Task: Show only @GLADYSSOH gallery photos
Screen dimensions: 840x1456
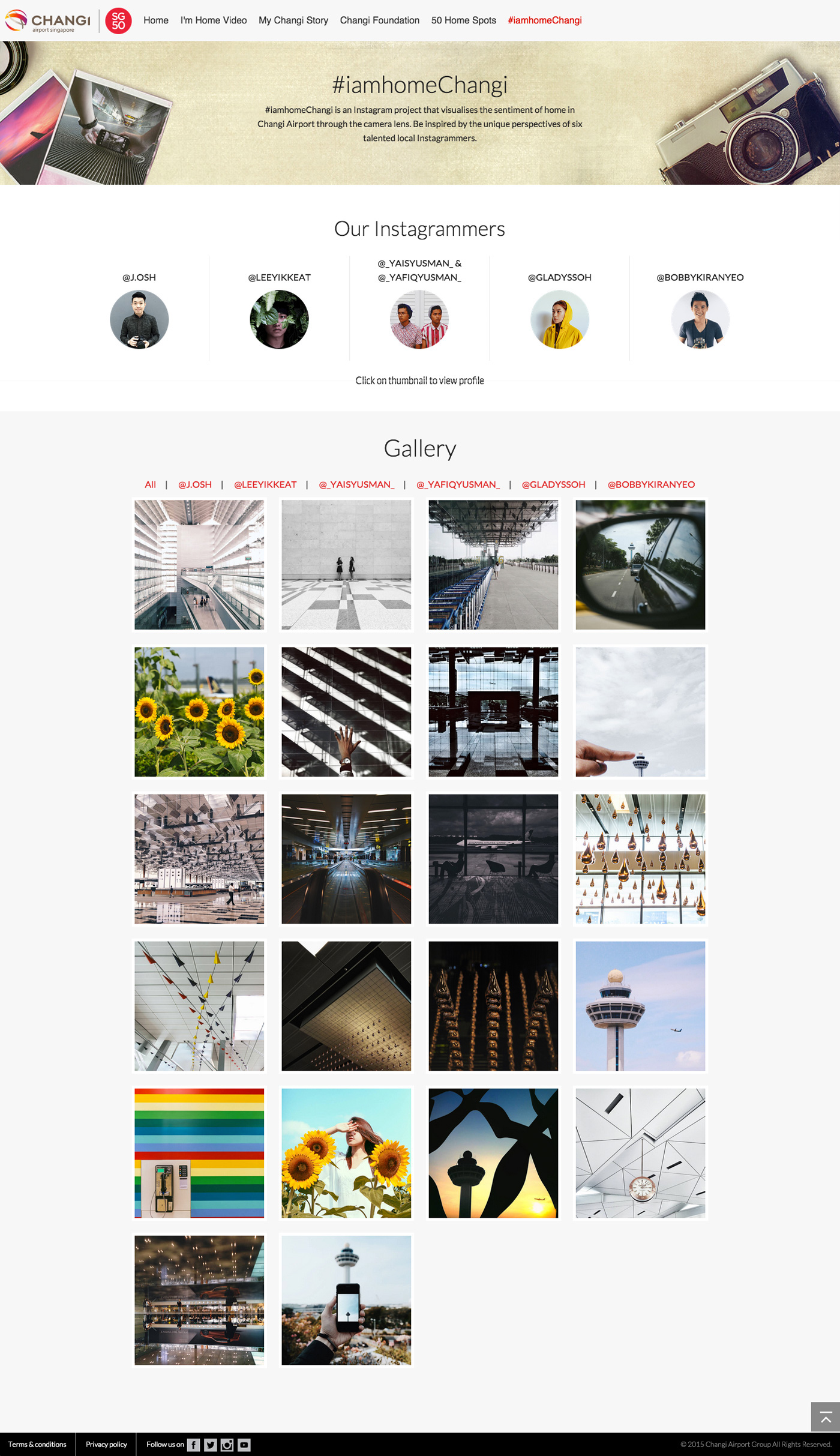Action: (x=553, y=484)
